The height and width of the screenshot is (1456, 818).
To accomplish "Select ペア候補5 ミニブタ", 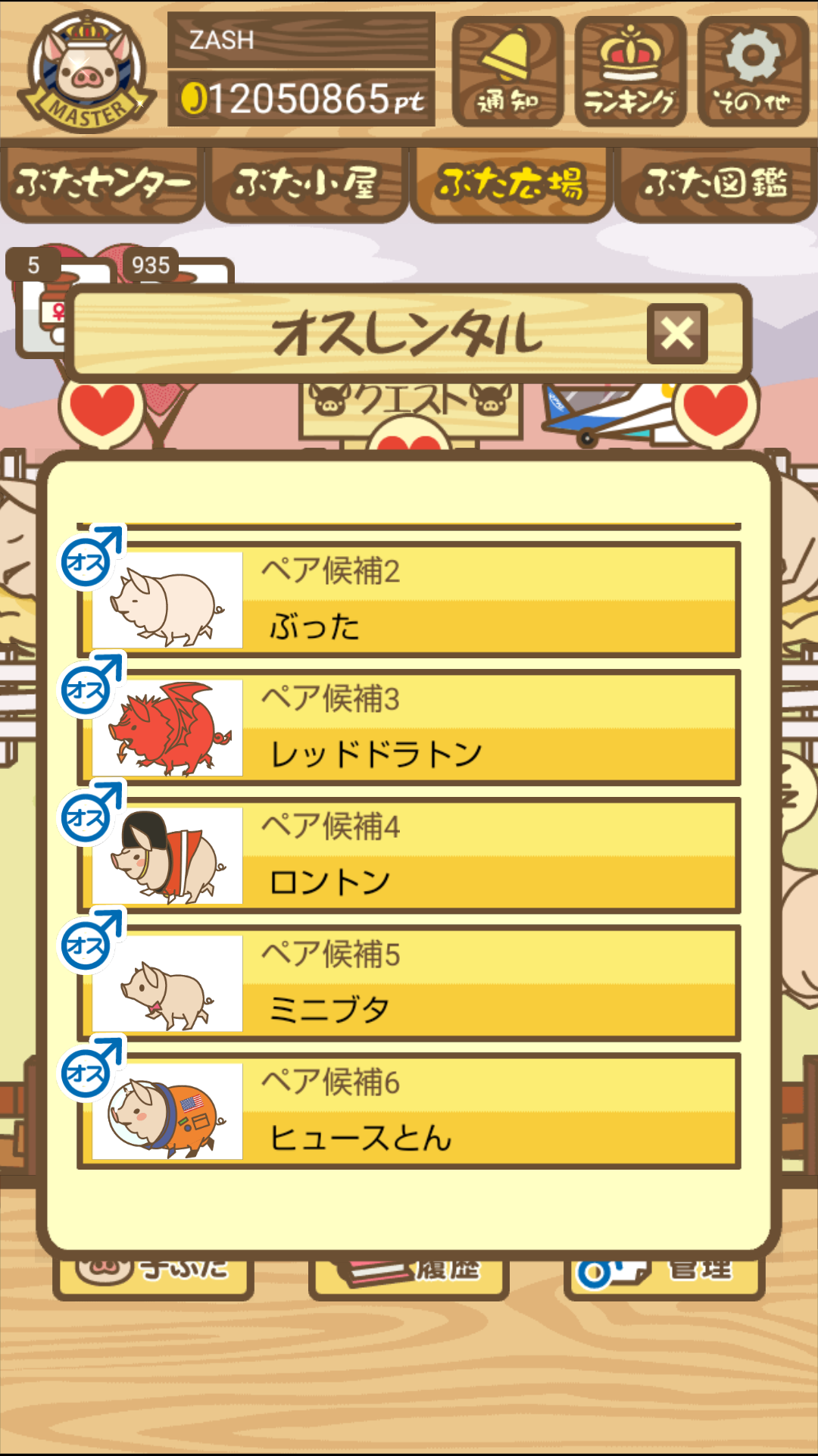I will (x=409, y=983).
